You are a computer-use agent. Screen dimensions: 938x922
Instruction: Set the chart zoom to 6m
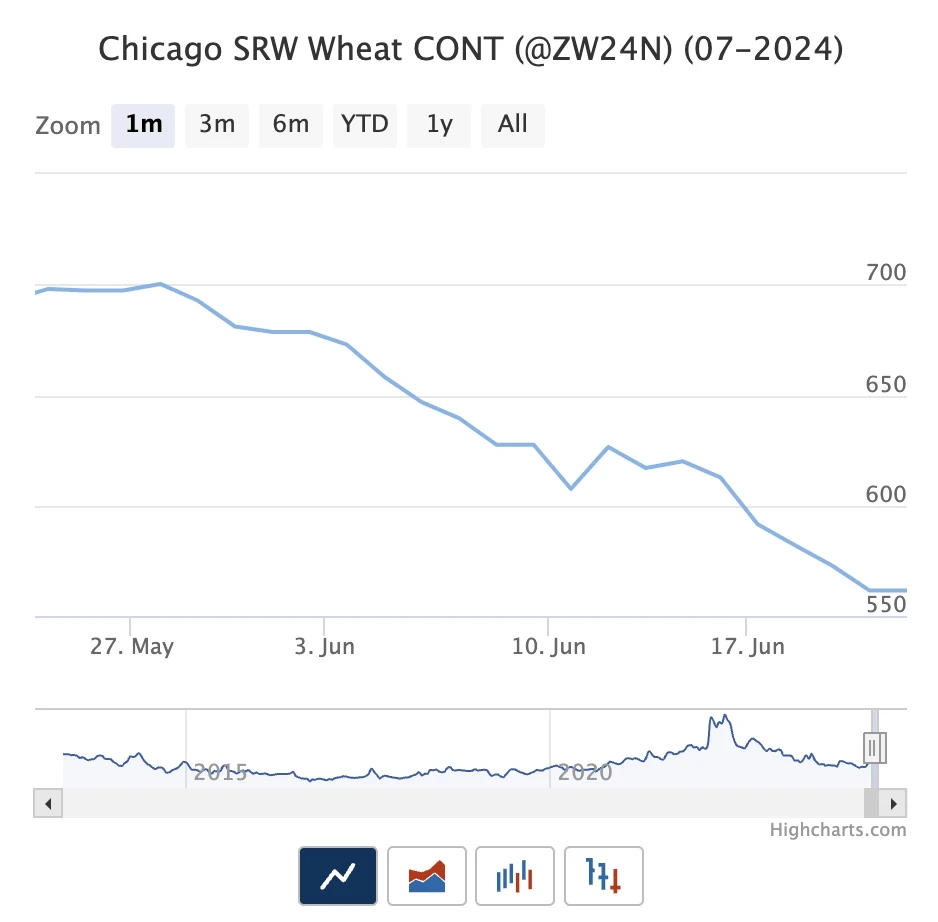click(x=291, y=125)
